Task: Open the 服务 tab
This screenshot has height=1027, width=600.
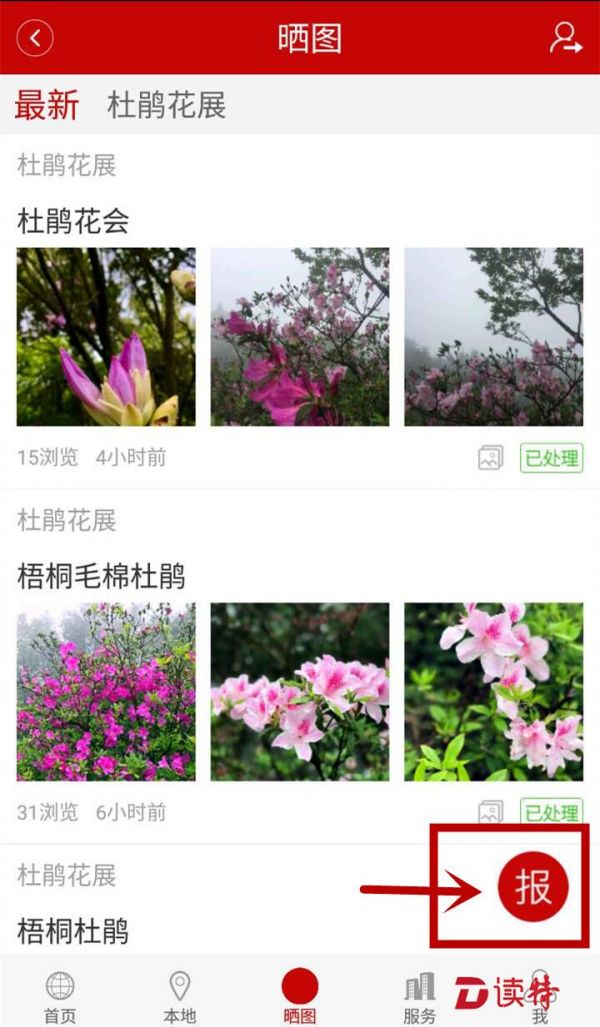Action: (x=420, y=997)
